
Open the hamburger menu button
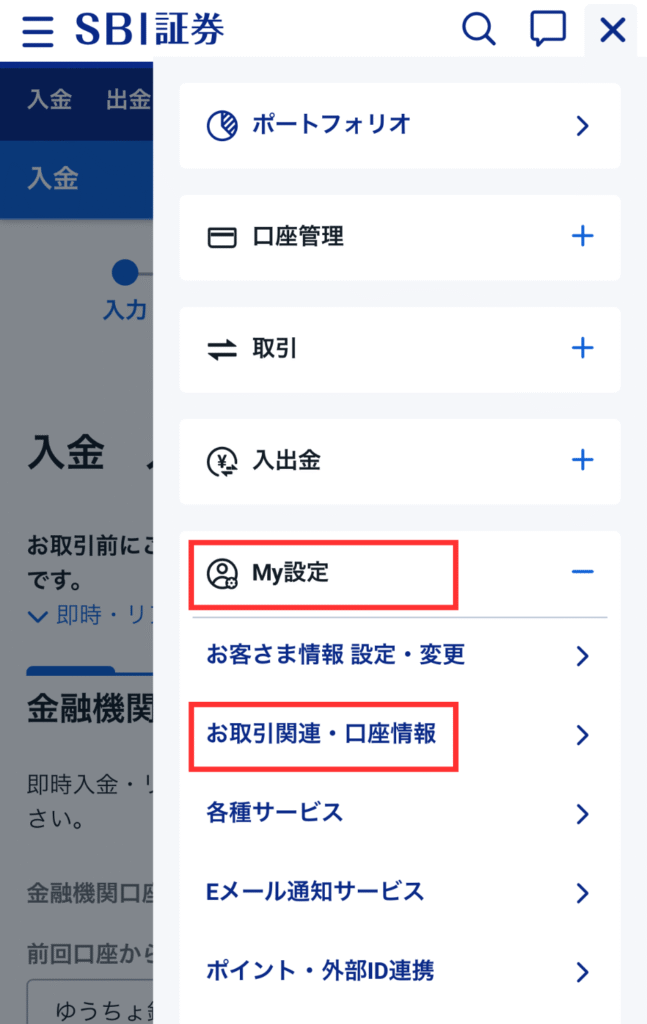tap(37, 31)
